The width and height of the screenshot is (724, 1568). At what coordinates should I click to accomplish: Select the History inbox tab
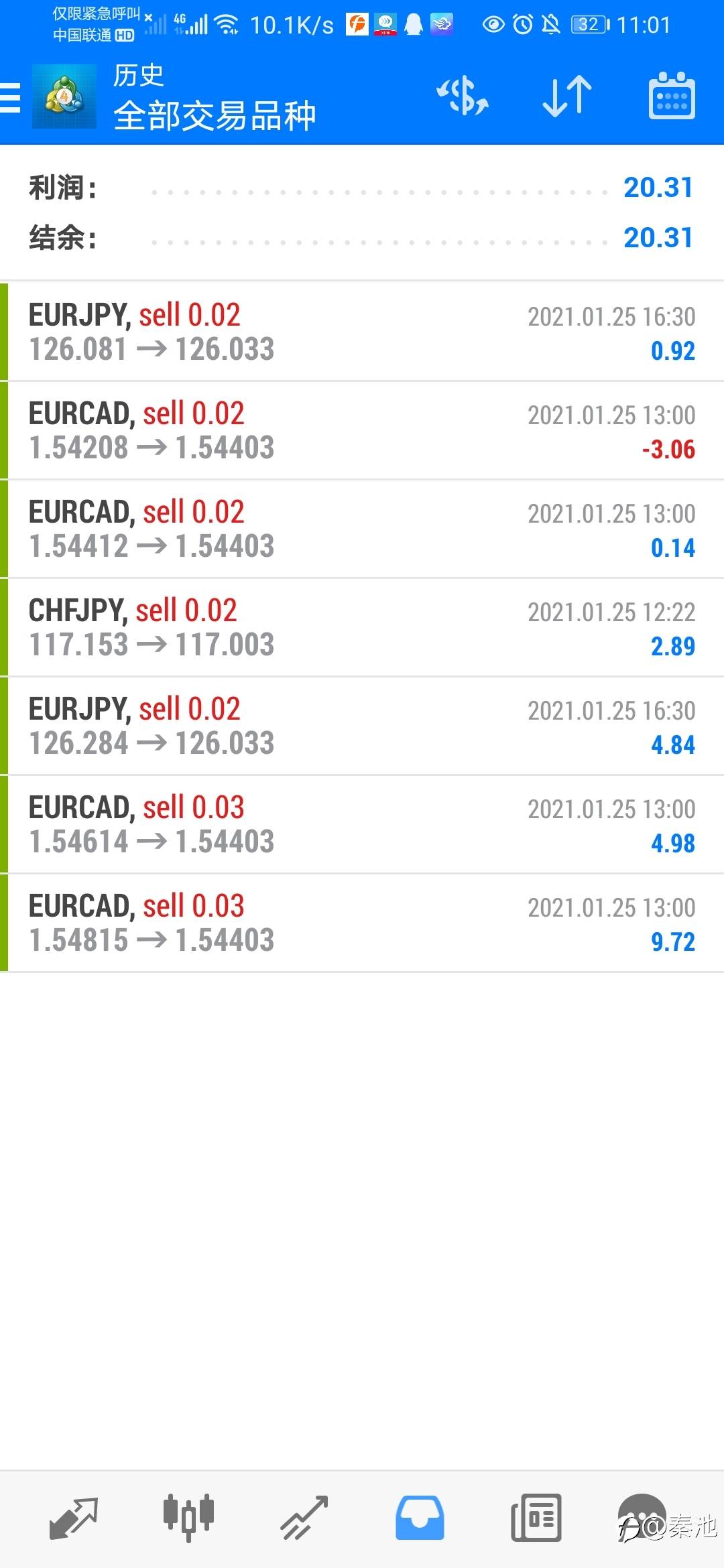[420, 1517]
